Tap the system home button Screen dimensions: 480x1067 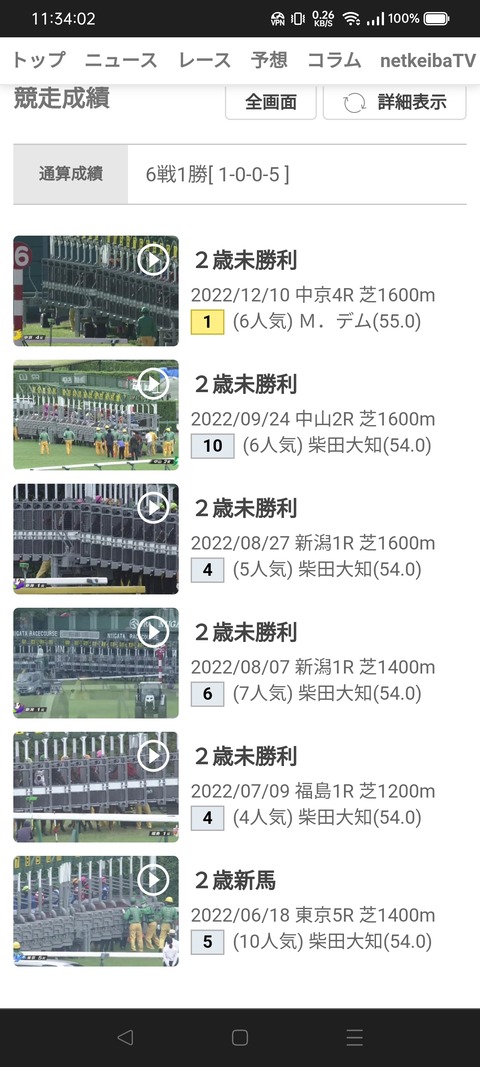tap(240, 1037)
